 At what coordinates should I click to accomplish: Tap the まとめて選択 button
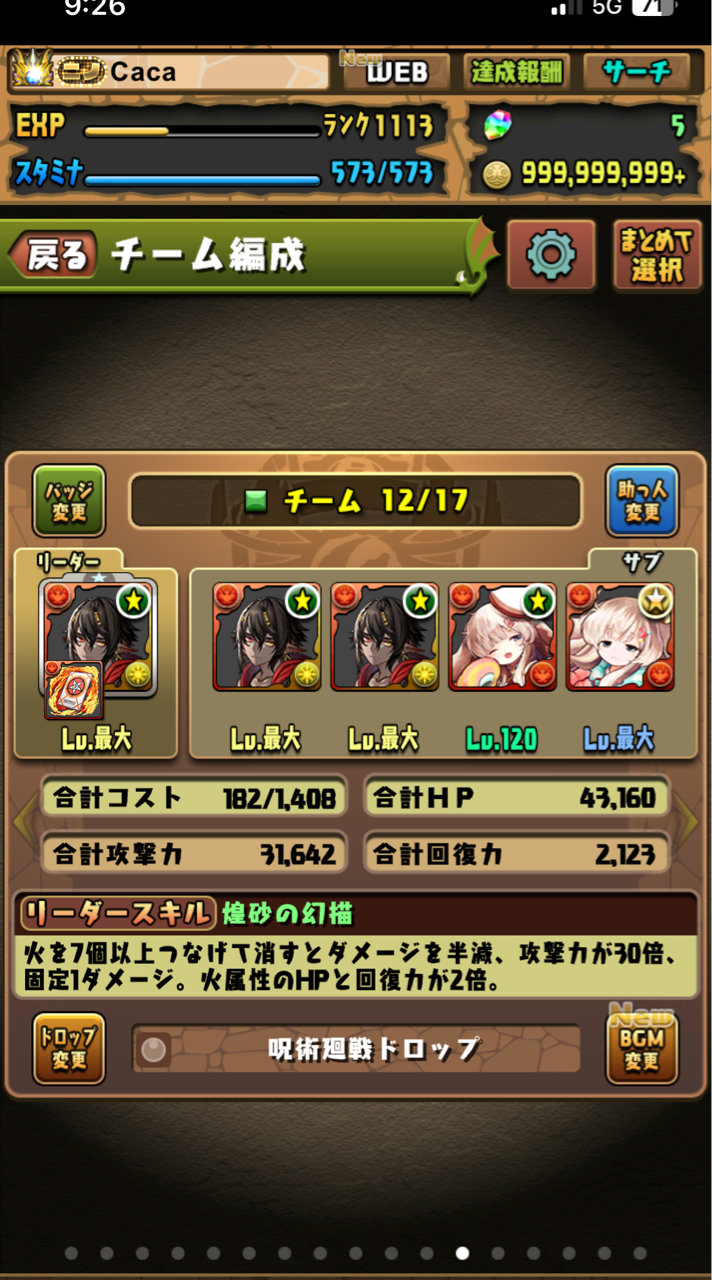coord(657,256)
